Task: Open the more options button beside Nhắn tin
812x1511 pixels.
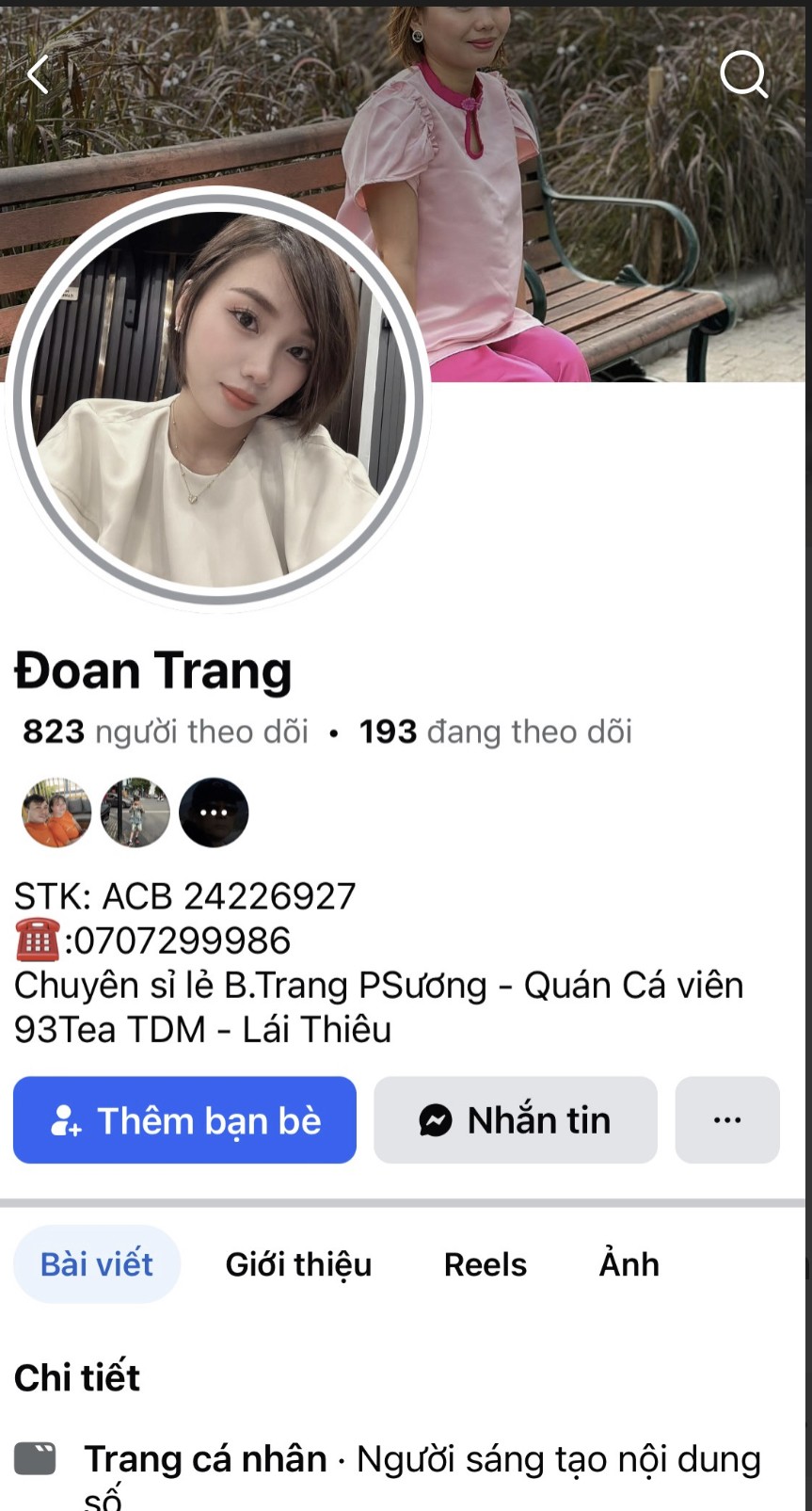Action: pos(727,1120)
